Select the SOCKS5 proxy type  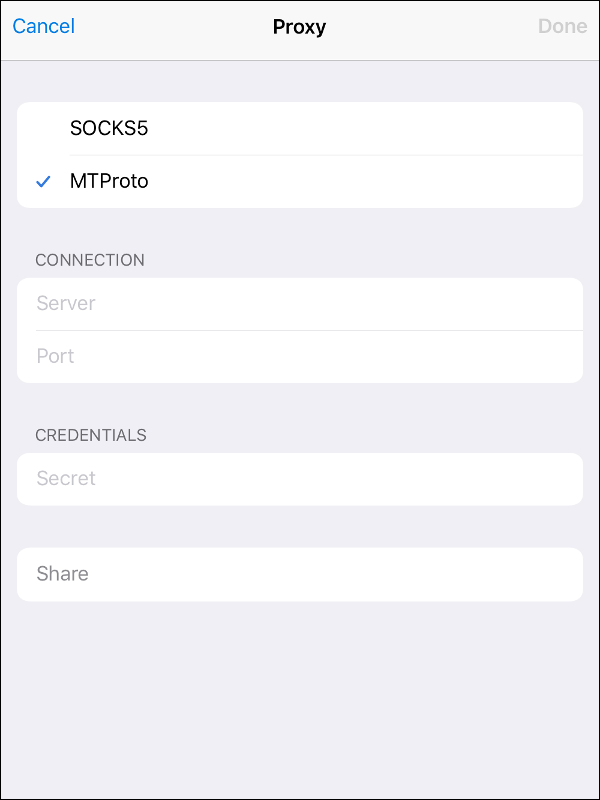point(300,129)
